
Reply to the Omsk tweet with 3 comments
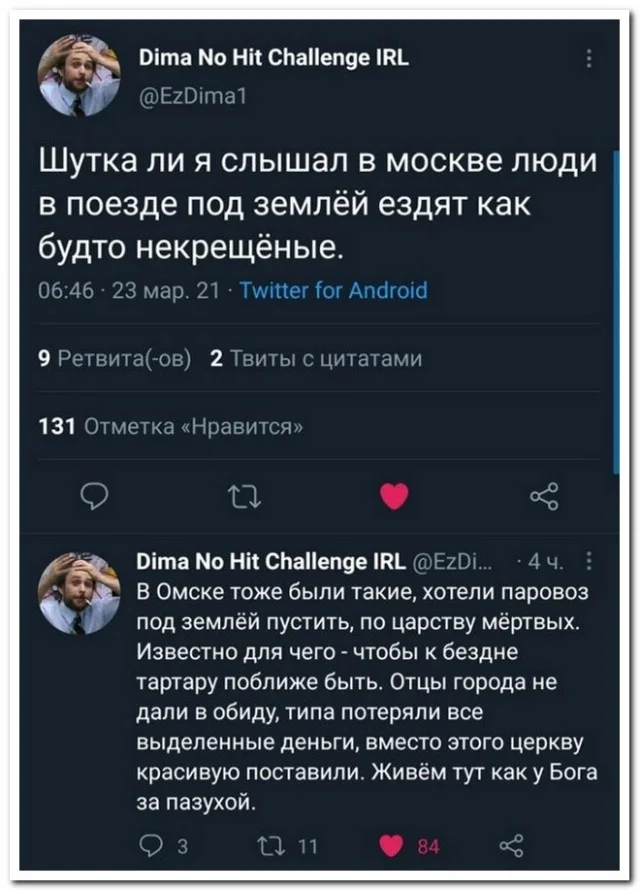pyautogui.click(x=160, y=847)
